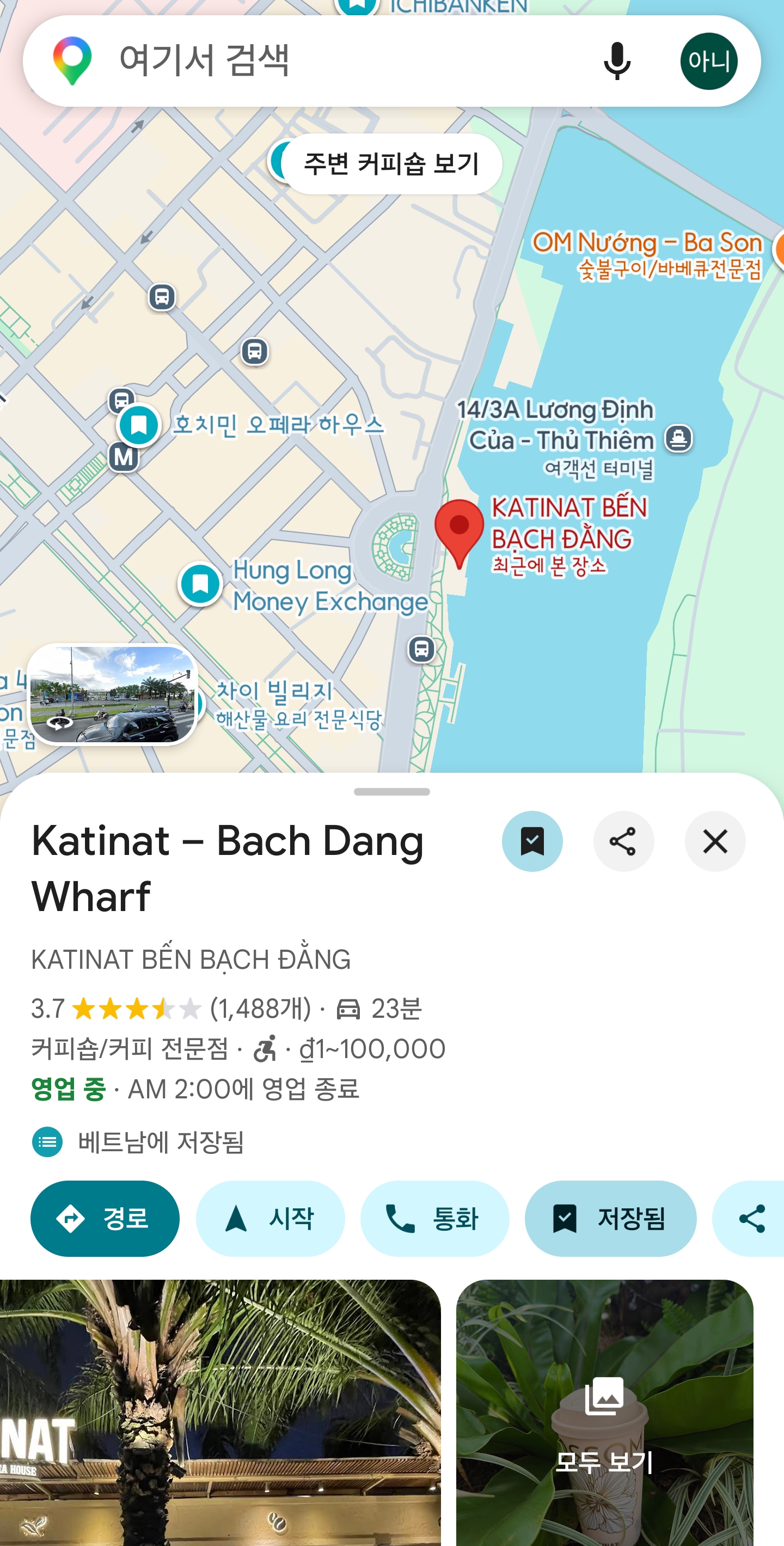Image resolution: width=784 pixels, height=1546 pixels.
Task: Call the cafe using 통화
Action: click(434, 1218)
